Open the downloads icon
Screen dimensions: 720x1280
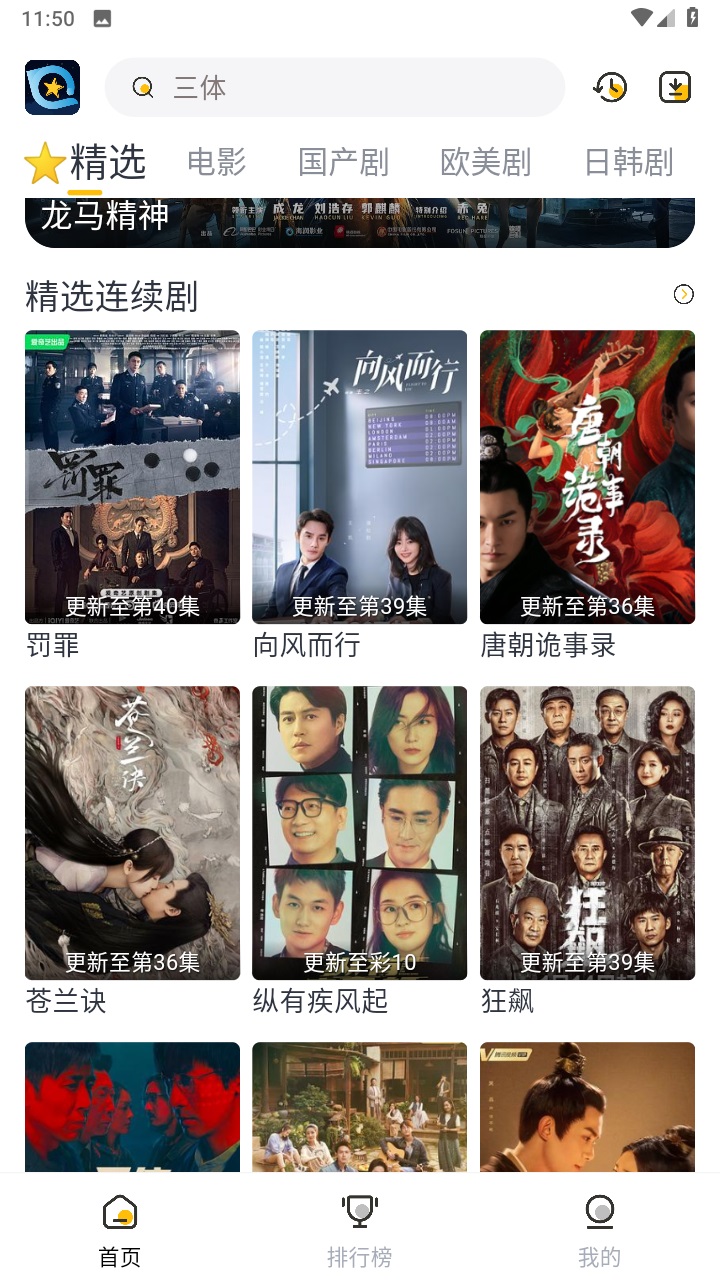(x=676, y=88)
